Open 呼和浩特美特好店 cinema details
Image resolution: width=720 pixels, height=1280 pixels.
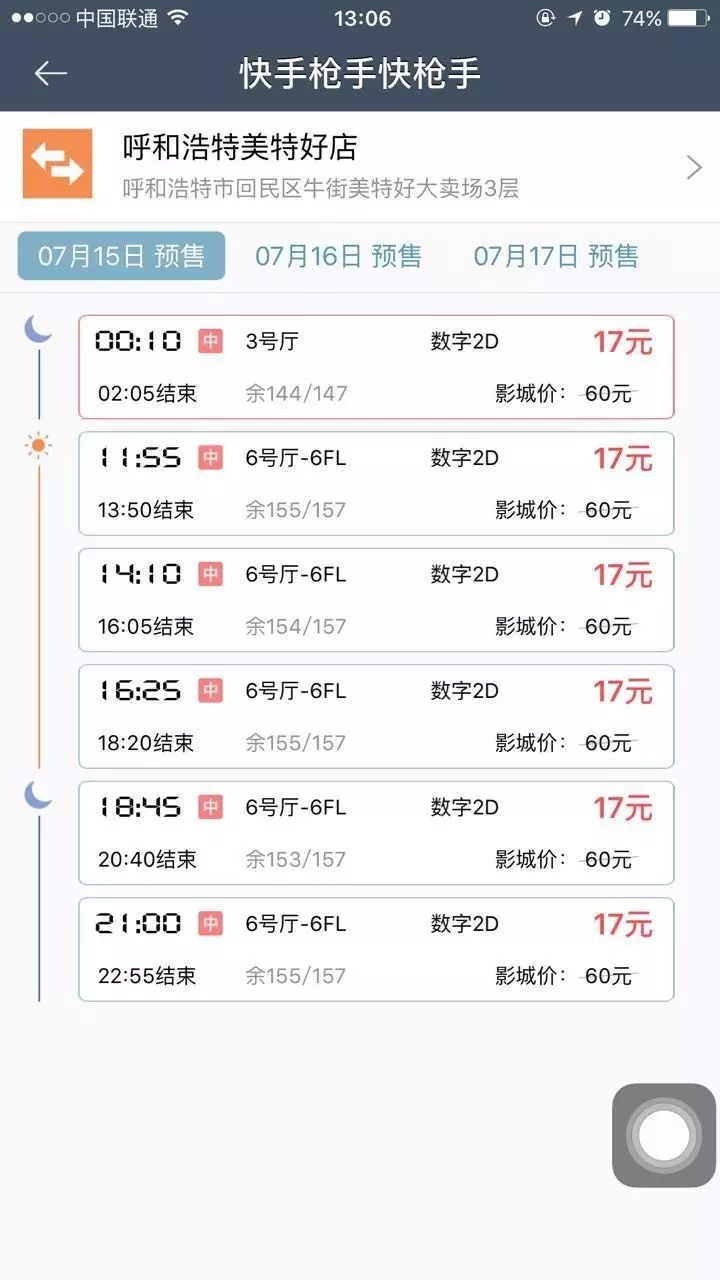pyautogui.click(x=360, y=166)
